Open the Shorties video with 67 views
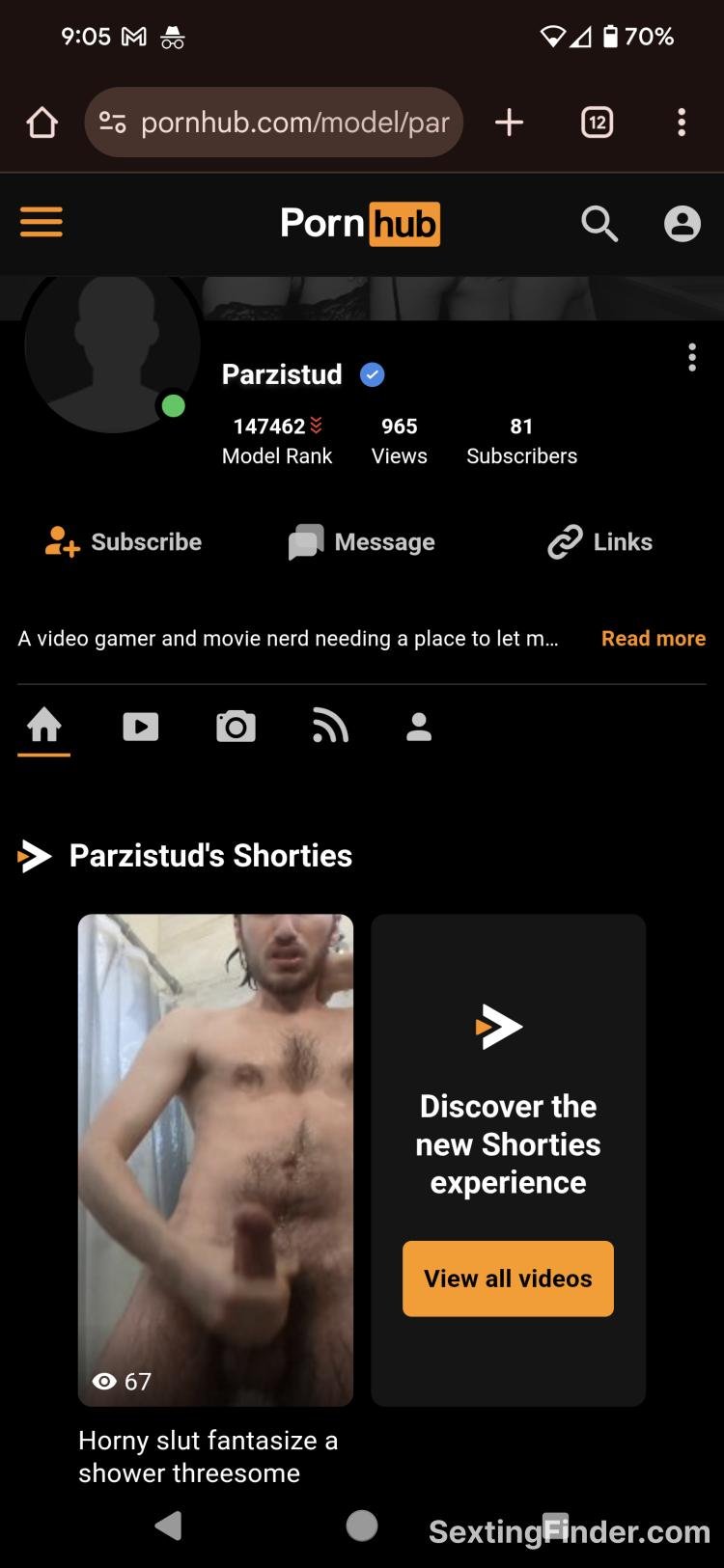This screenshot has width=724, height=1568. [215, 1158]
